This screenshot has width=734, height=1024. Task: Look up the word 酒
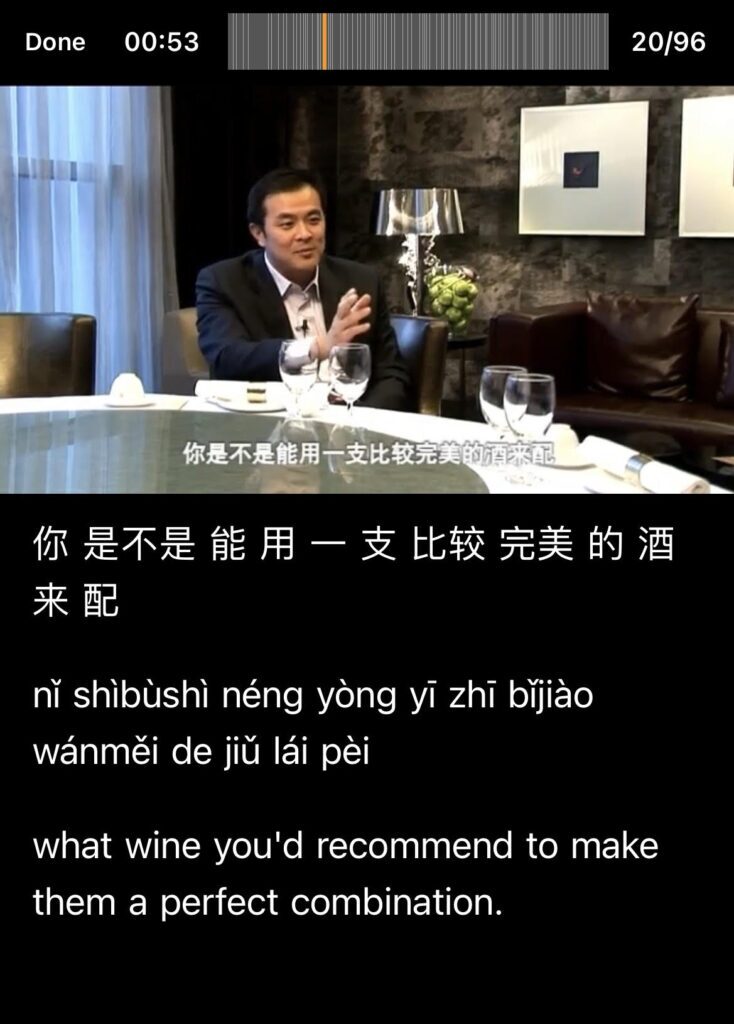(x=656, y=546)
